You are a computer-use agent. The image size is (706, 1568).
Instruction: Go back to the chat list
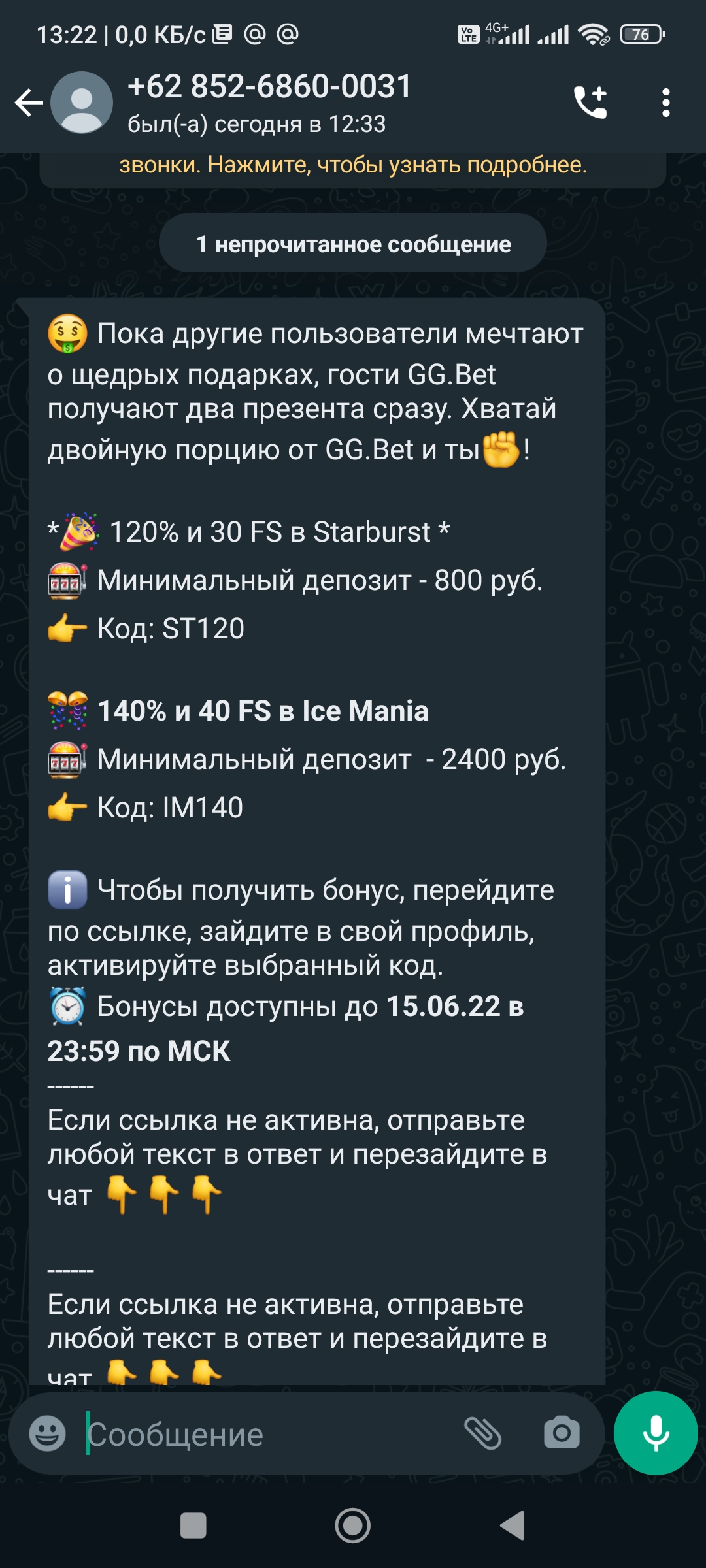(x=29, y=103)
